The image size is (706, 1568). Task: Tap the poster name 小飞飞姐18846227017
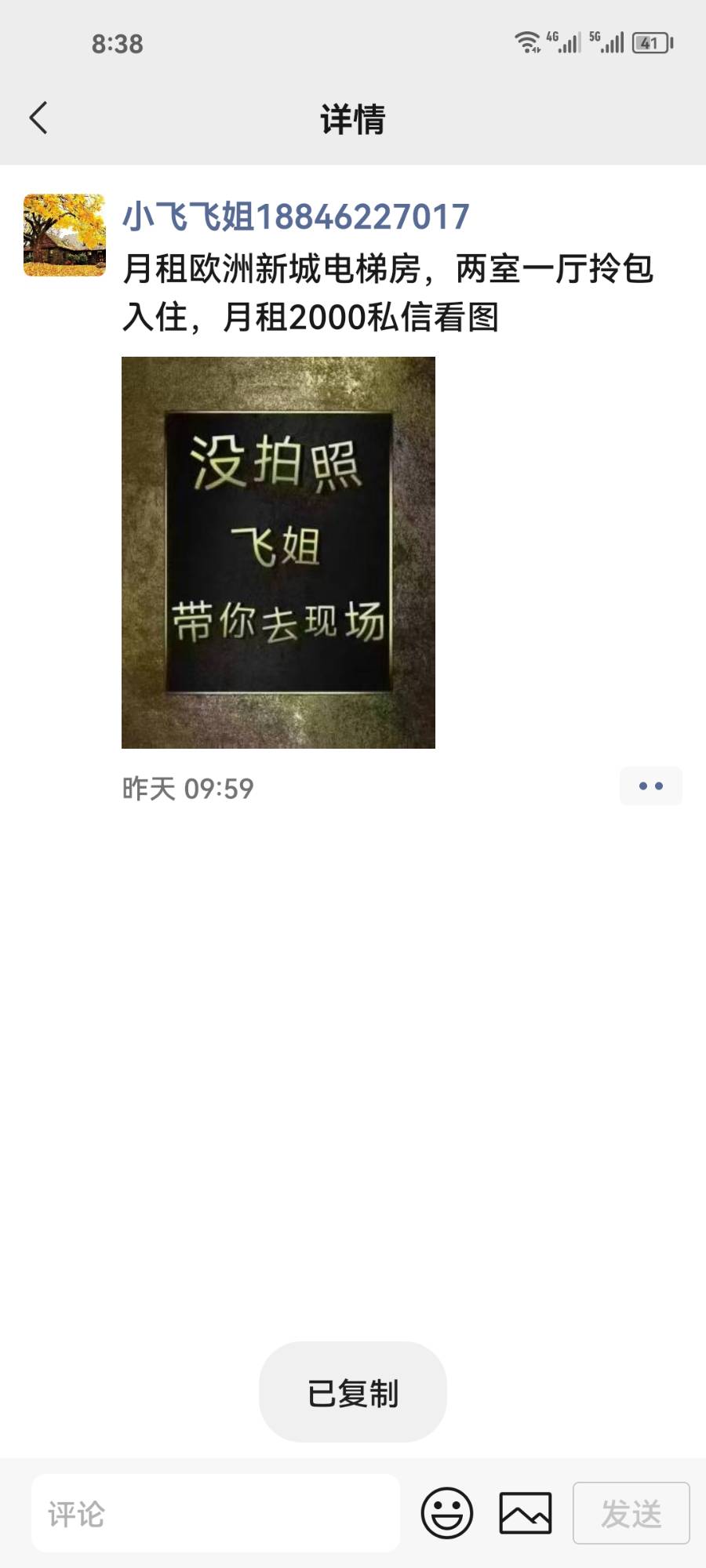pyautogui.click(x=296, y=216)
